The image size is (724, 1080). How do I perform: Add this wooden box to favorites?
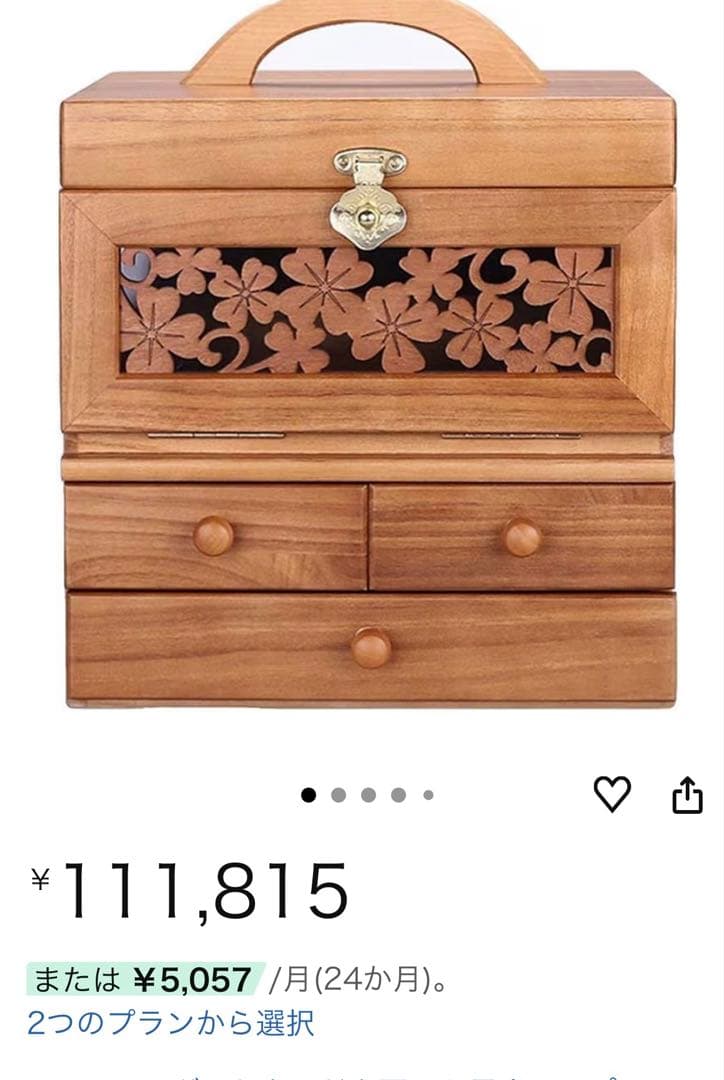[x=612, y=794]
